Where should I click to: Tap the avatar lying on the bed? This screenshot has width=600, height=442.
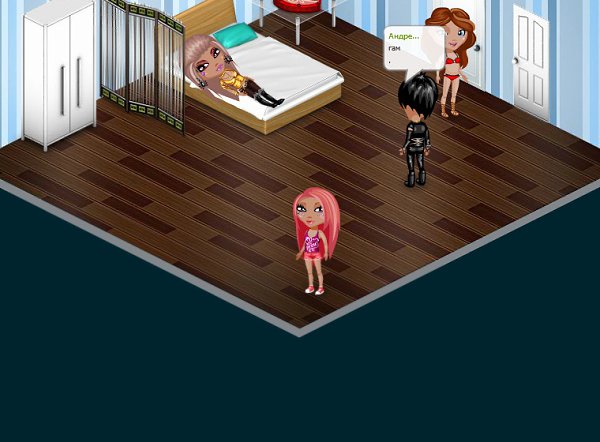[x=230, y=75]
